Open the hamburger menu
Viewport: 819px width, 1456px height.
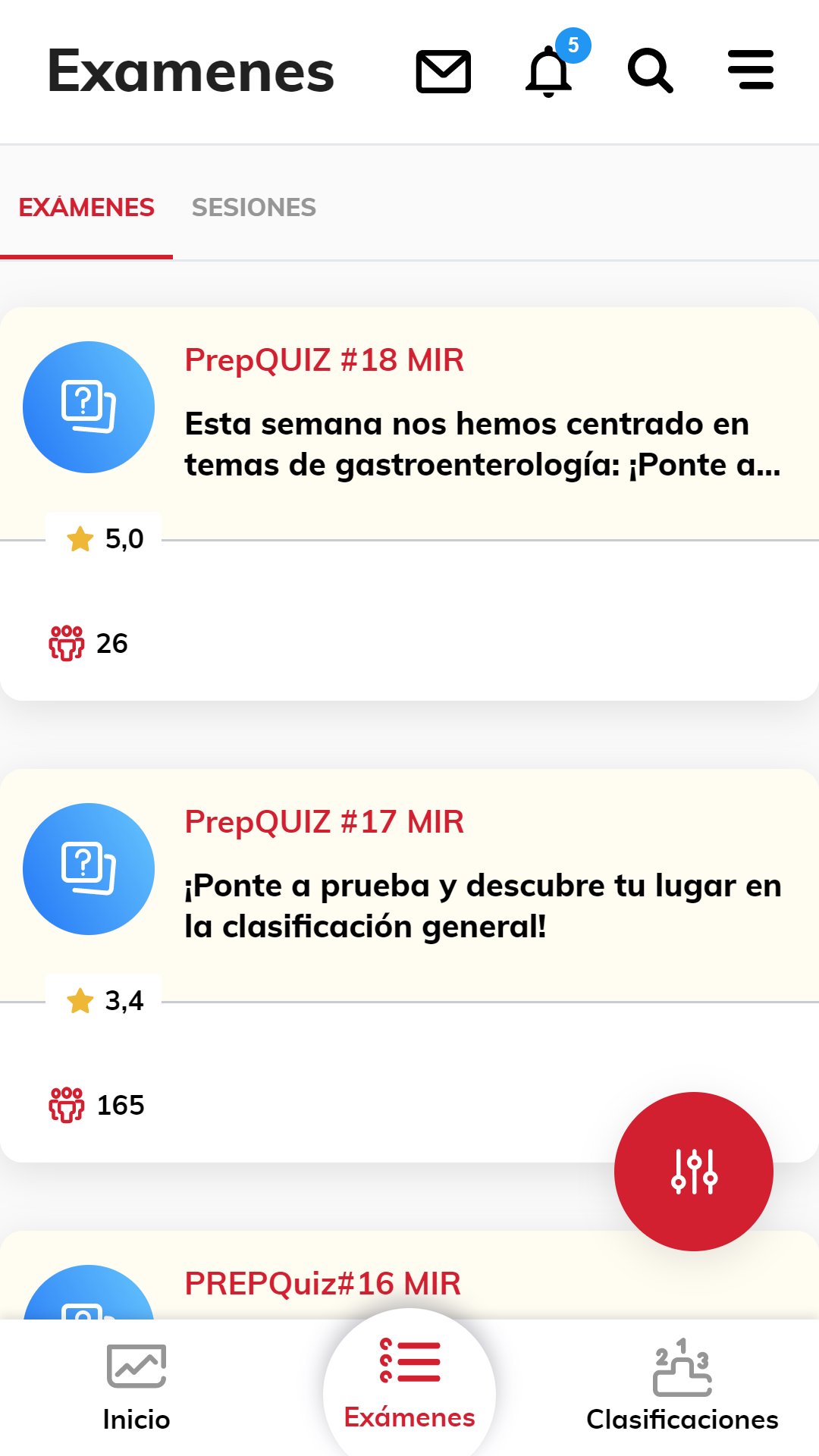750,71
